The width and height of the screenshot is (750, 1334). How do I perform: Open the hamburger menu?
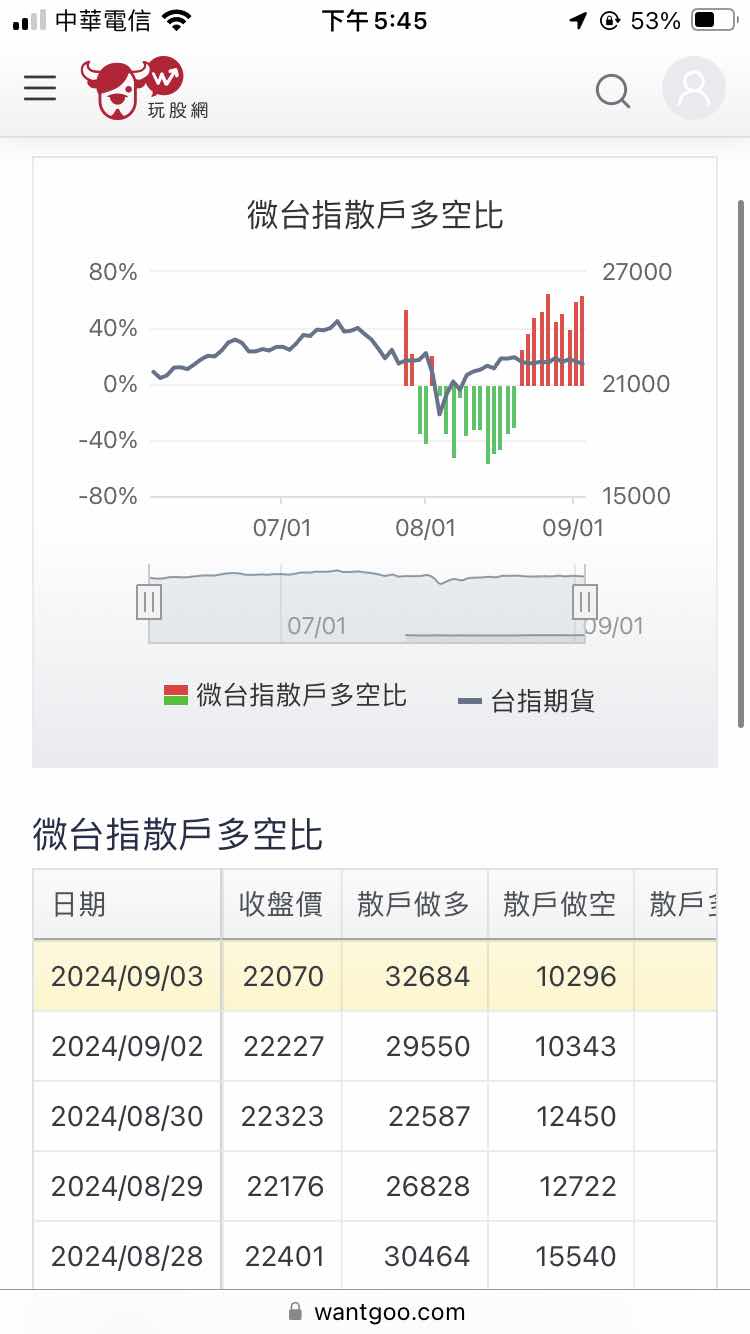[x=40, y=88]
